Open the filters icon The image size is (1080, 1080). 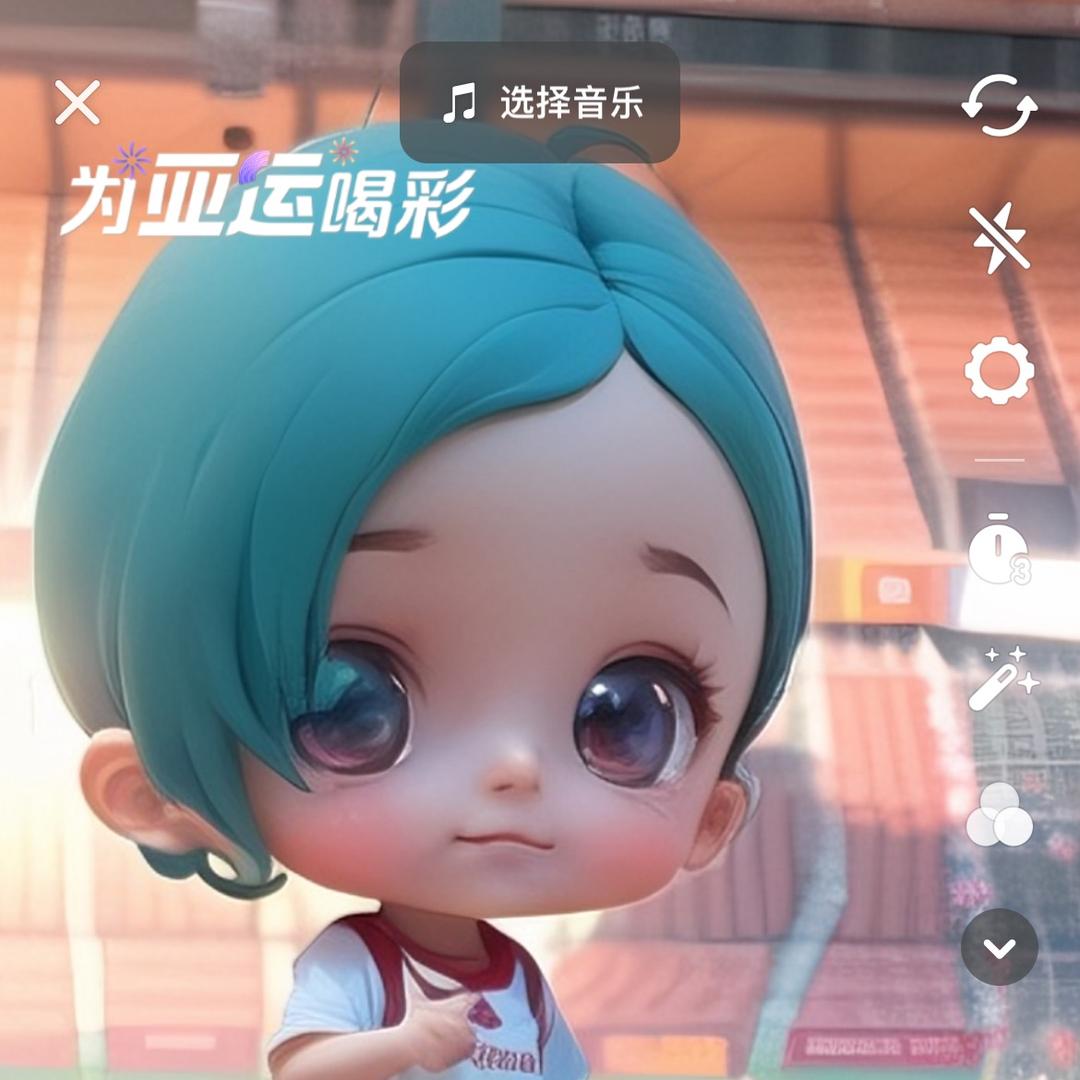tap(999, 815)
